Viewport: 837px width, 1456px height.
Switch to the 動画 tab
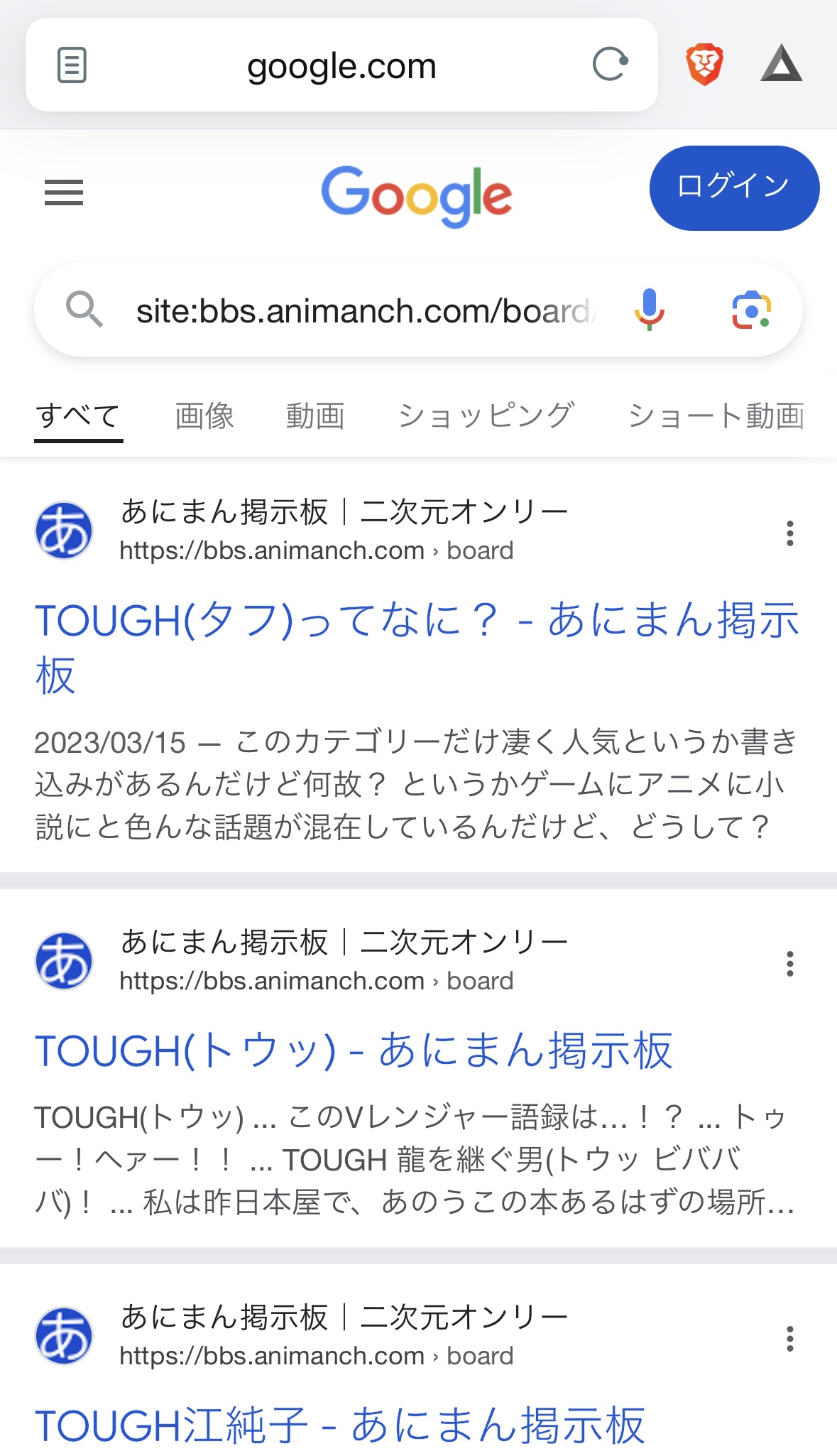[x=315, y=416]
